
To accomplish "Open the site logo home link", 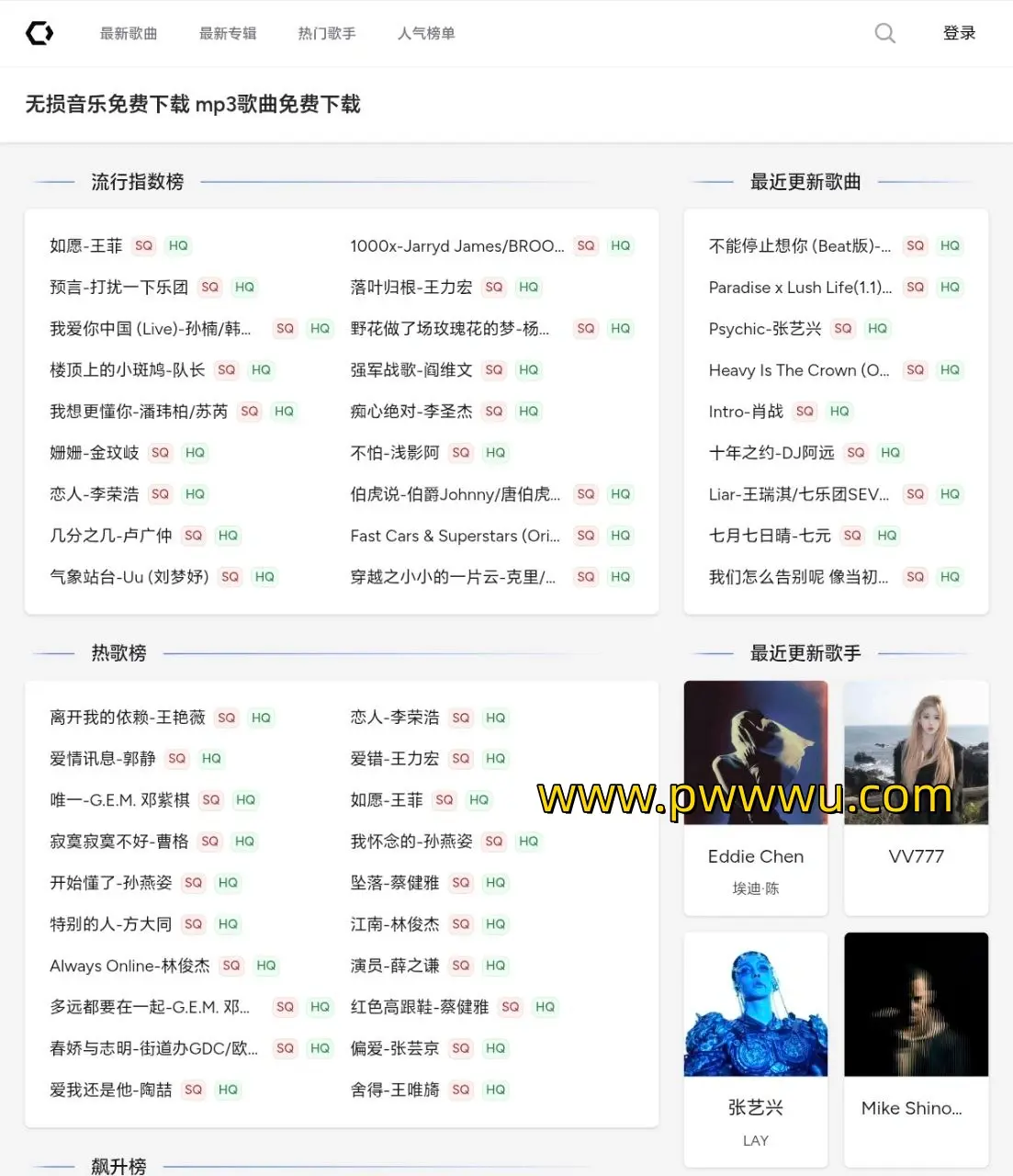I will 39,33.
